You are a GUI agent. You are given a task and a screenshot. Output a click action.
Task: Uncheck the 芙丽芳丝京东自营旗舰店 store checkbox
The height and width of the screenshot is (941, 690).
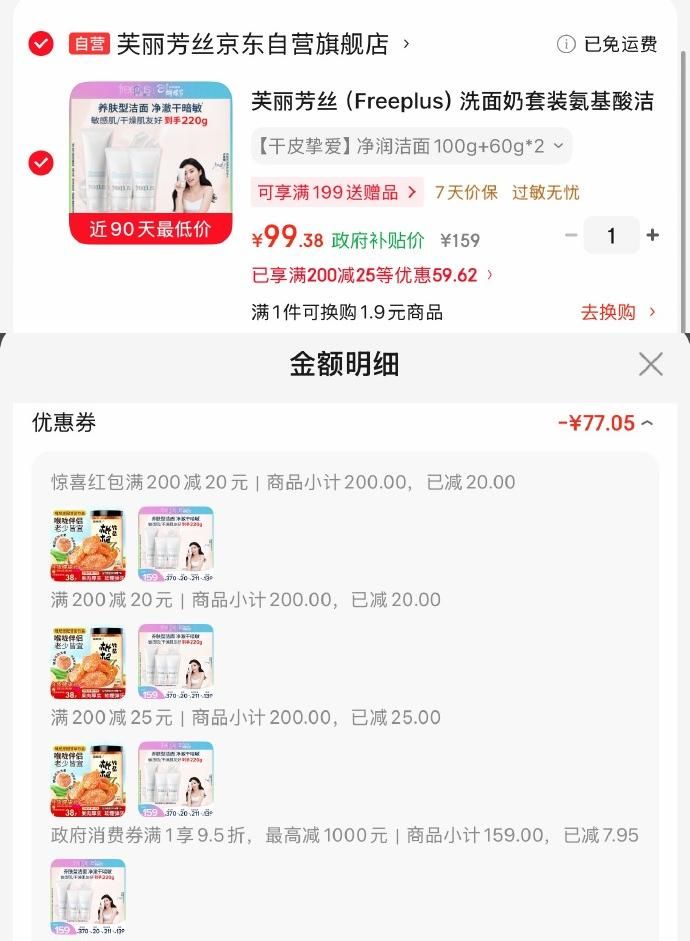tap(41, 44)
